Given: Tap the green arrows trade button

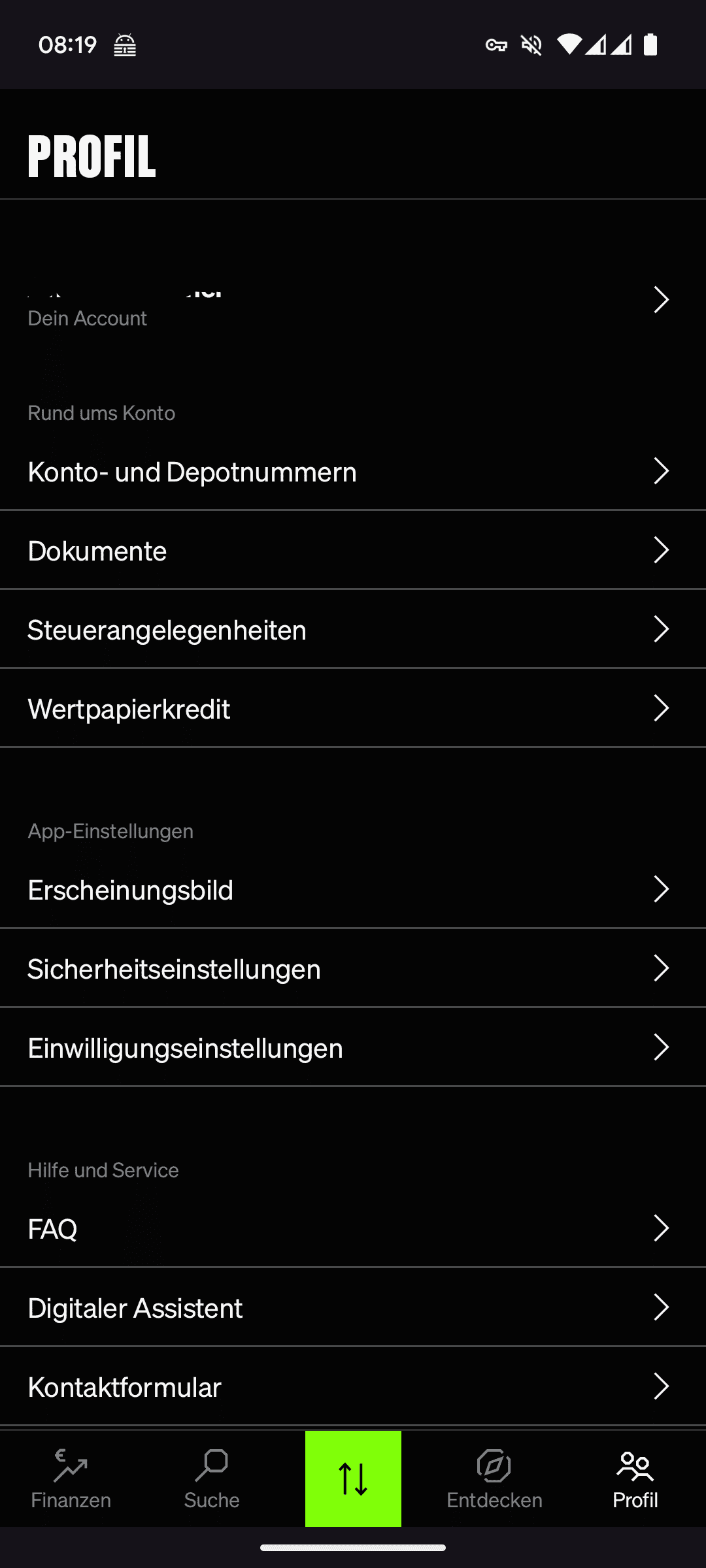Looking at the screenshot, I should coord(353,1478).
